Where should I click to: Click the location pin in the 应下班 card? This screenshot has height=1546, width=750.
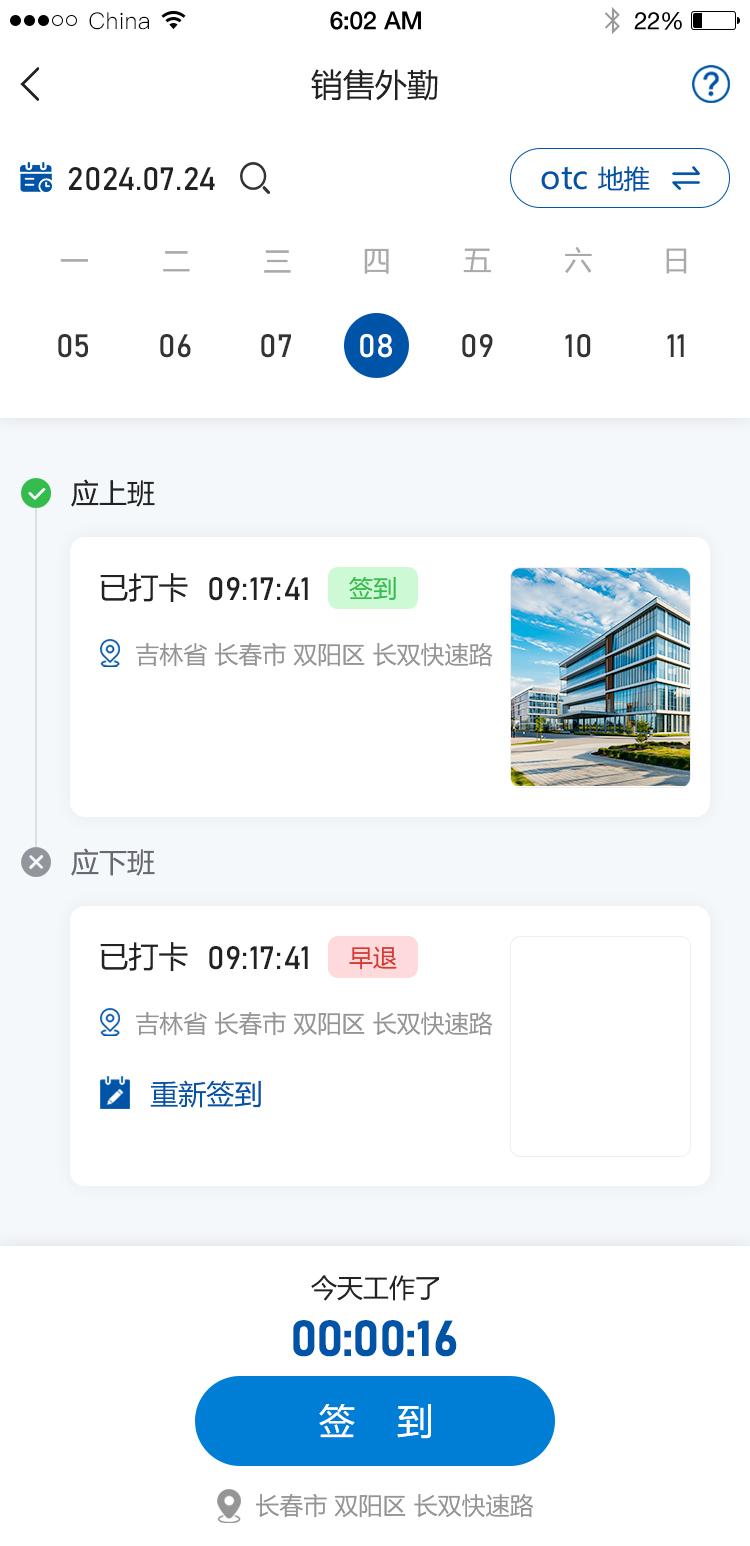pyautogui.click(x=110, y=1022)
